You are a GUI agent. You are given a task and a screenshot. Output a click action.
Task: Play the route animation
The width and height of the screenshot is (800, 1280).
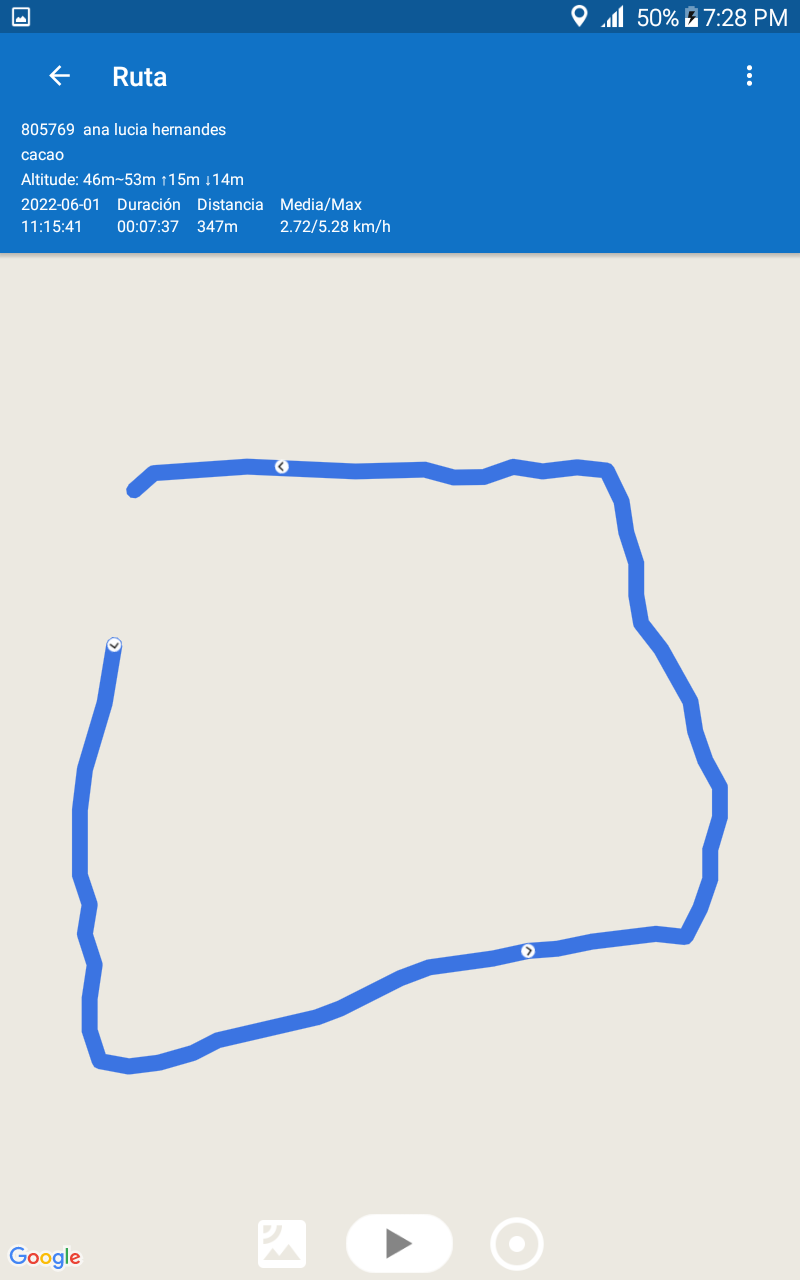[x=399, y=1243]
